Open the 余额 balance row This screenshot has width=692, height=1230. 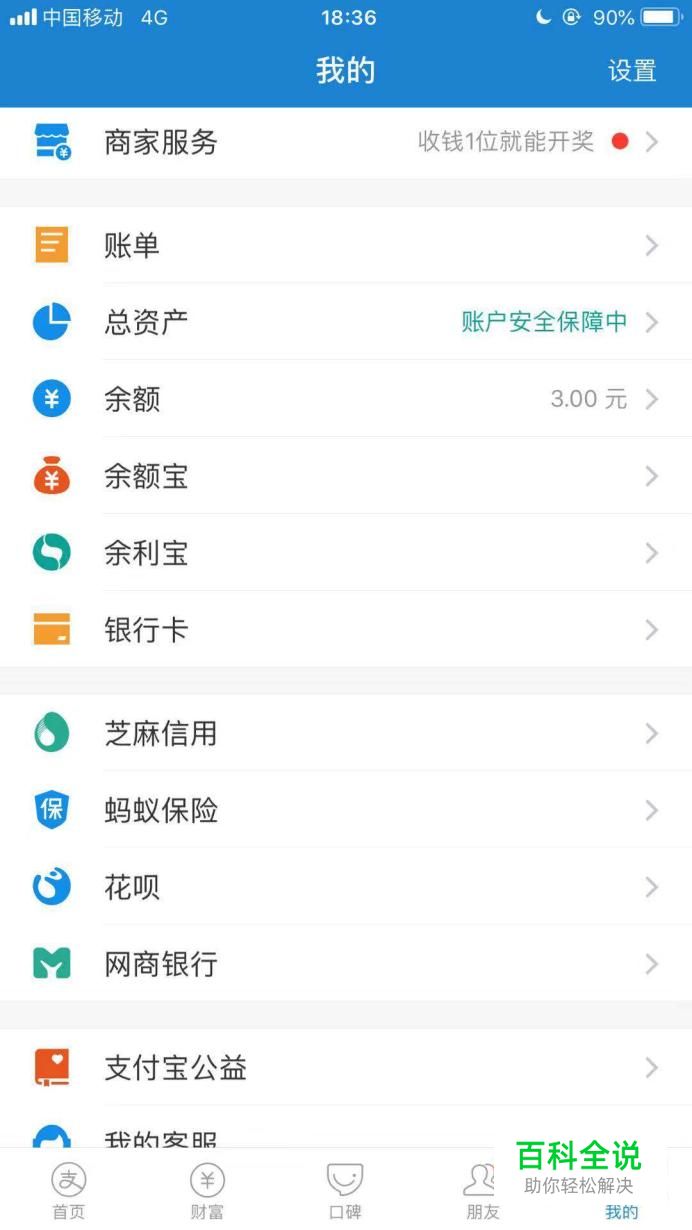point(346,399)
